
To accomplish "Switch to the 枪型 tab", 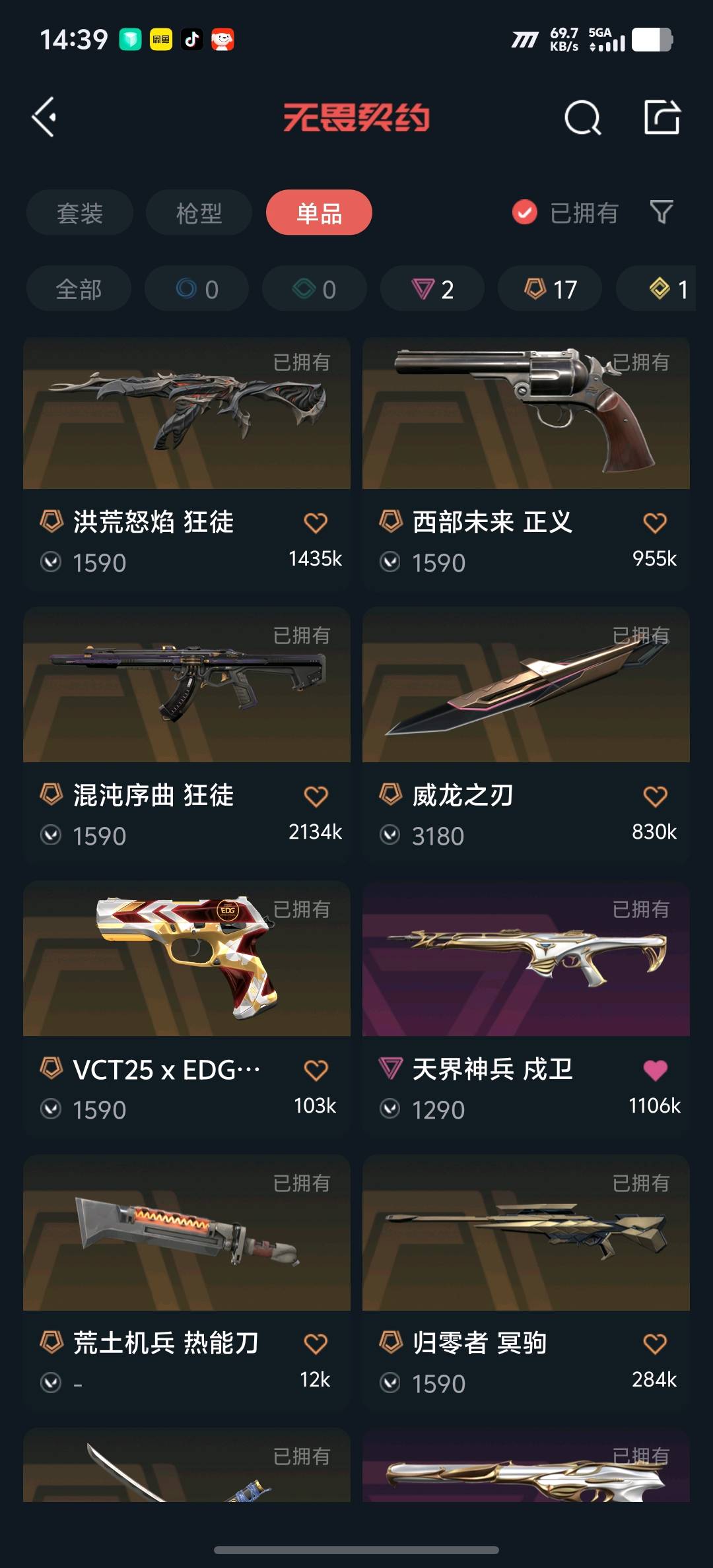I will click(x=199, y=212).
